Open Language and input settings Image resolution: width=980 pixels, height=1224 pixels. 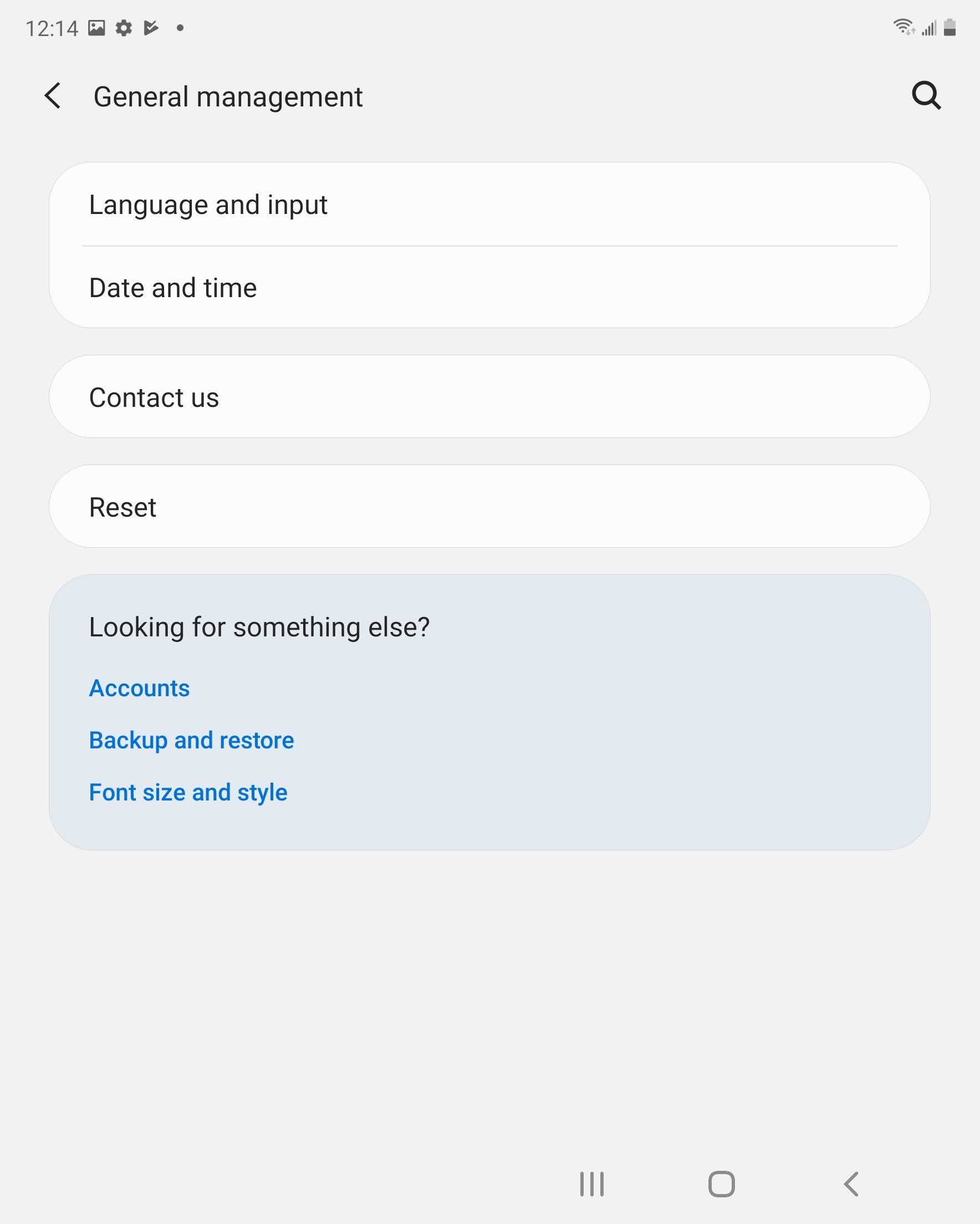489,205
